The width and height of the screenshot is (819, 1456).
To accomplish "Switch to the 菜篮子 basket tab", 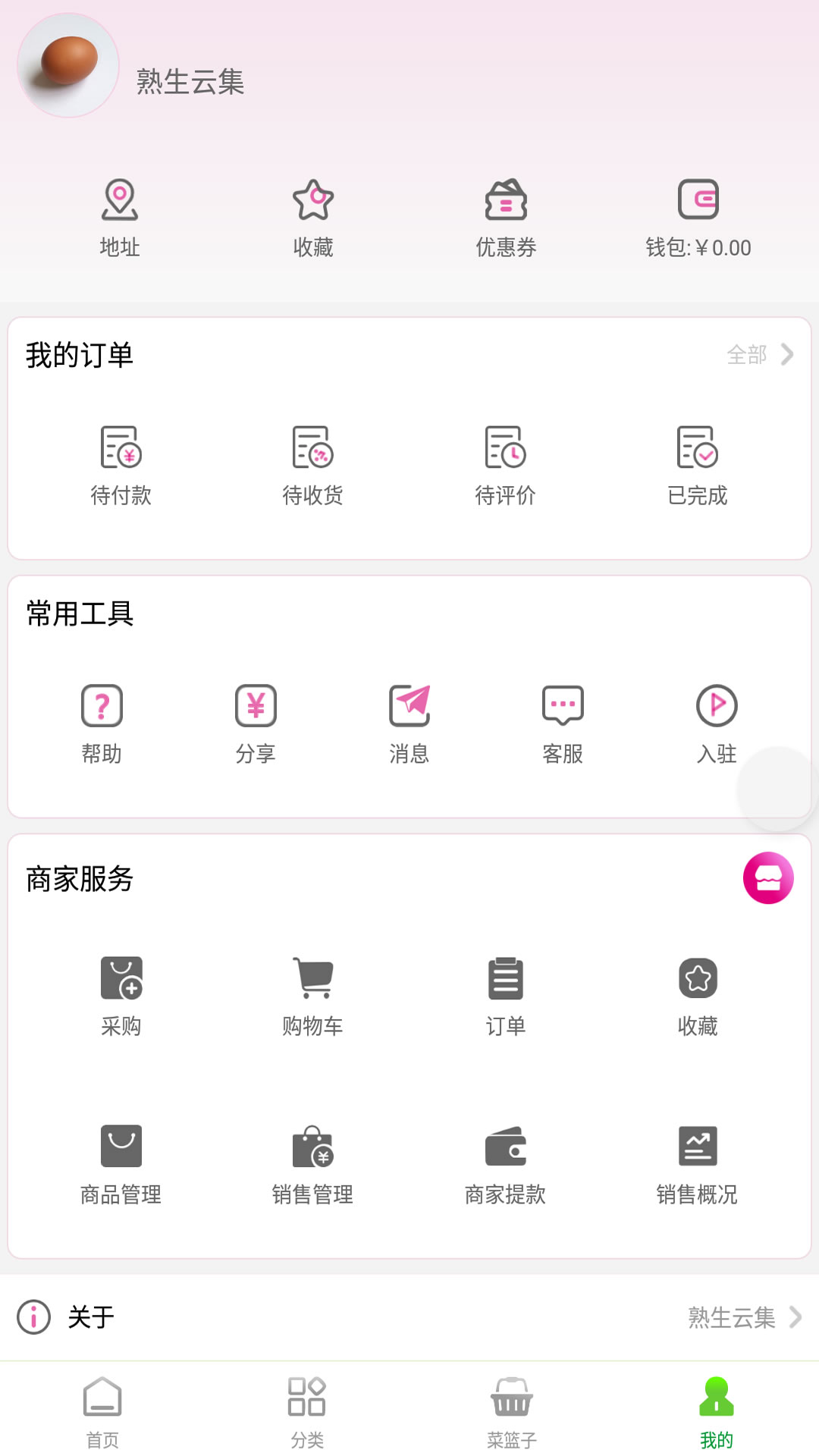I will pos(512,1409).
